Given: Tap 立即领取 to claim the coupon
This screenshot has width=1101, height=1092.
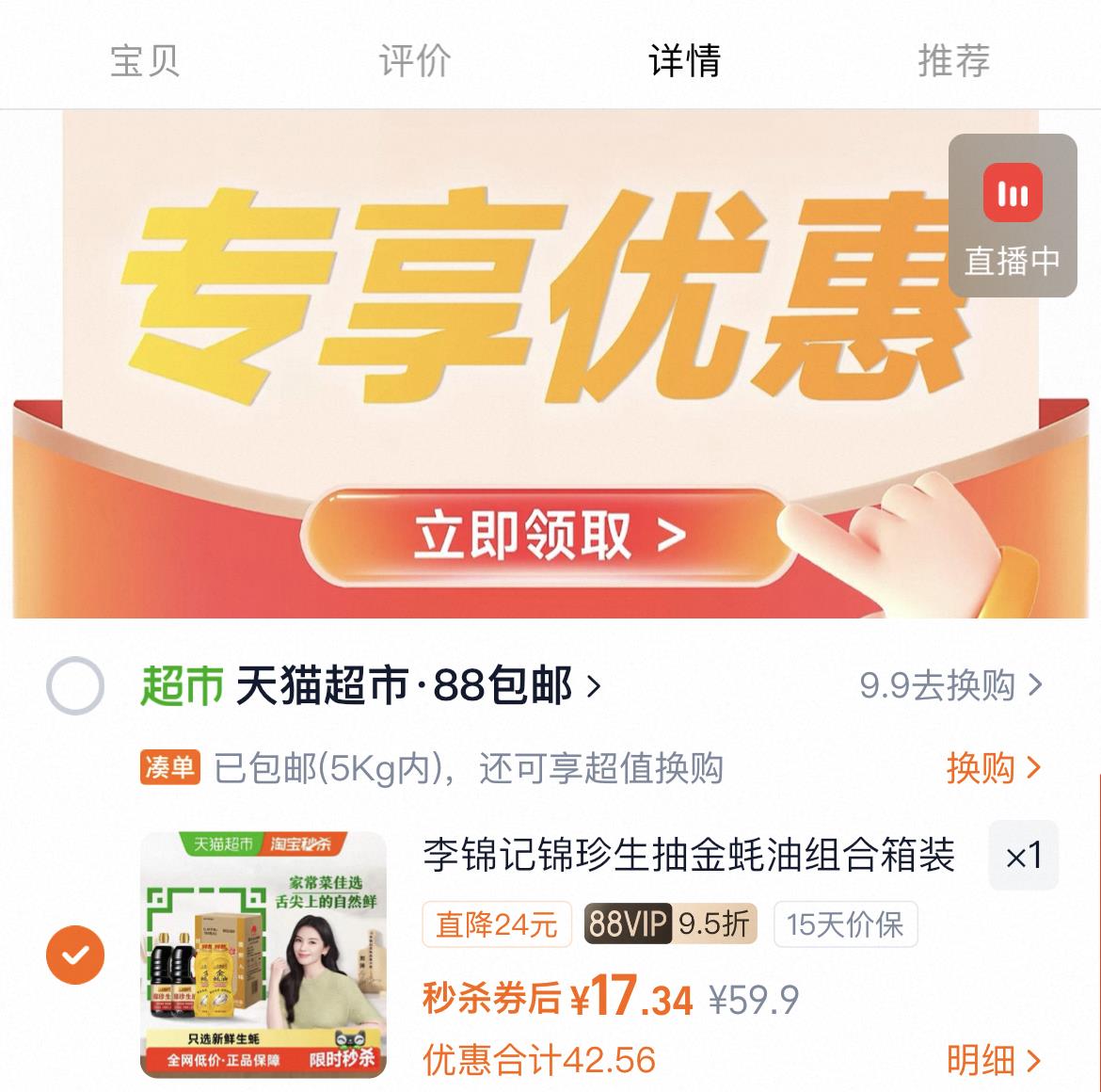Looking at the screenshot, I should 550,536.
